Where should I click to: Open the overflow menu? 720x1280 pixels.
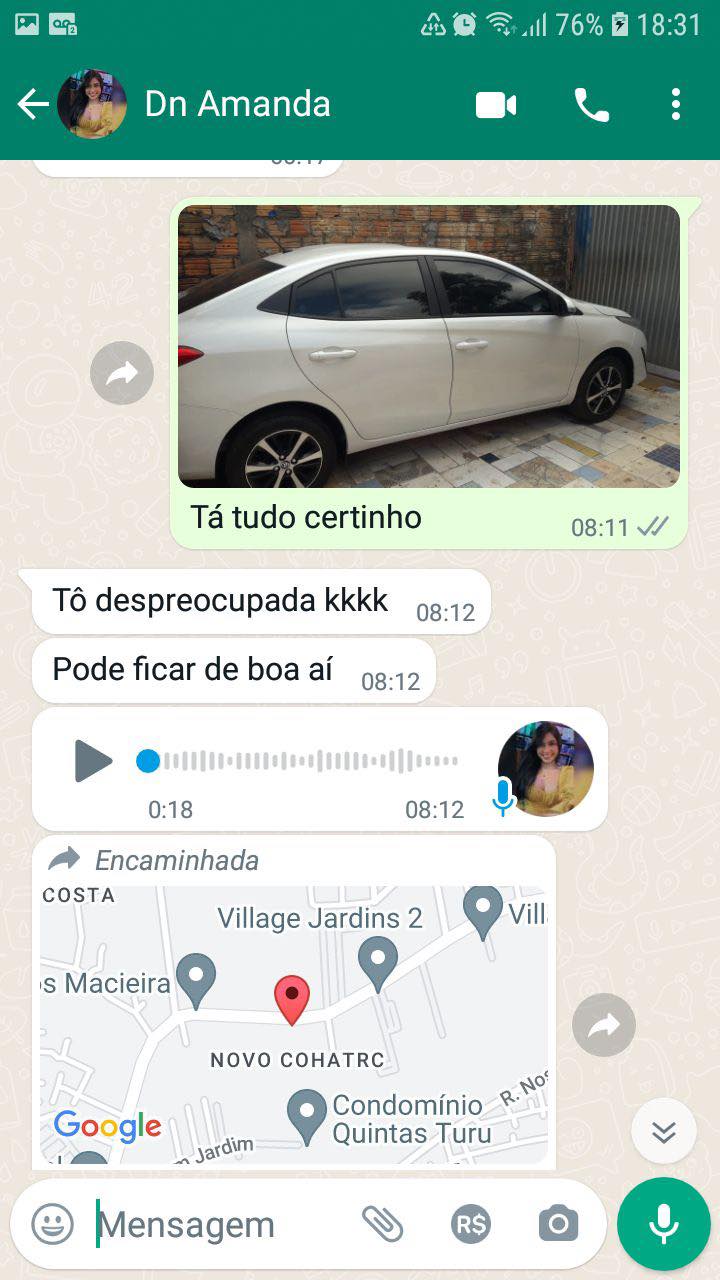tap(676, 104)
